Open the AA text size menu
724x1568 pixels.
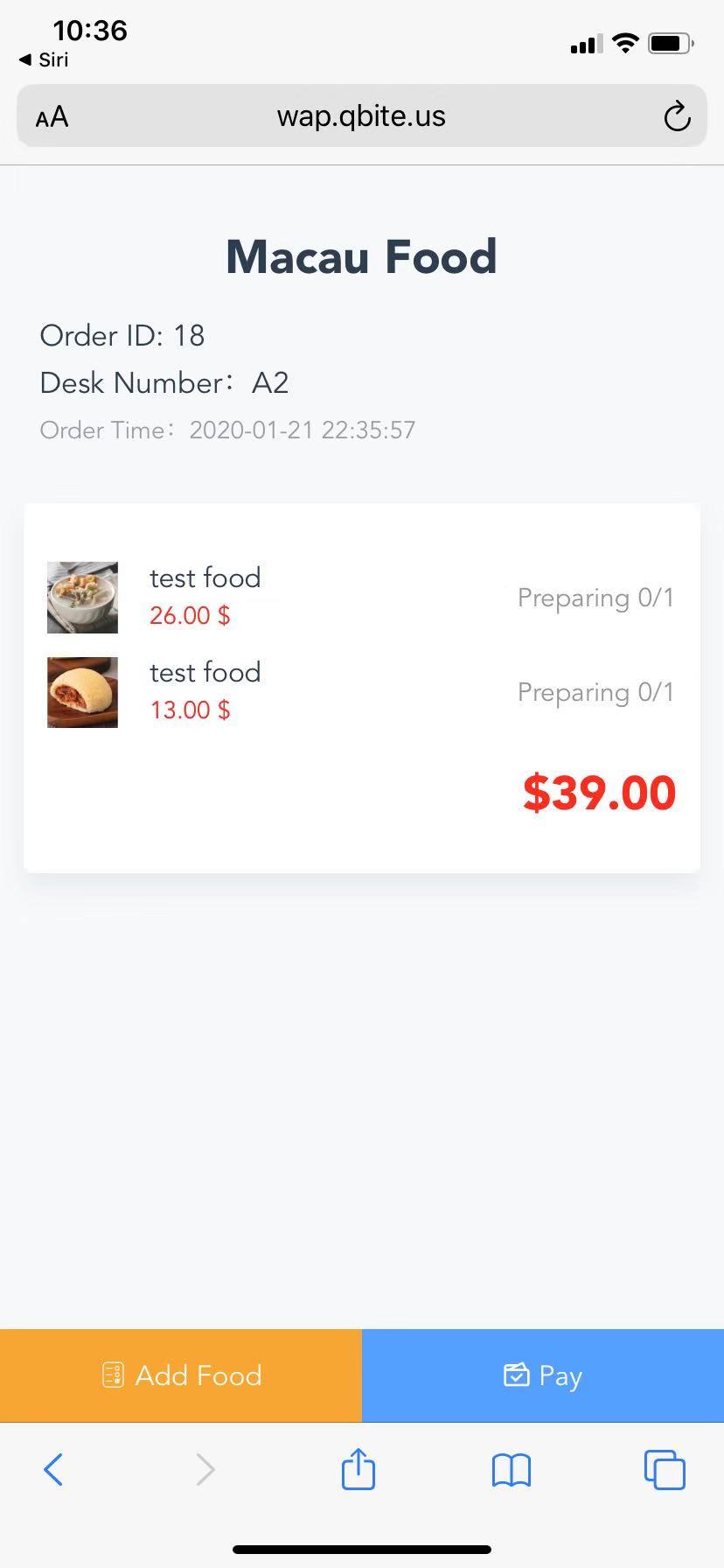[52, 117]
